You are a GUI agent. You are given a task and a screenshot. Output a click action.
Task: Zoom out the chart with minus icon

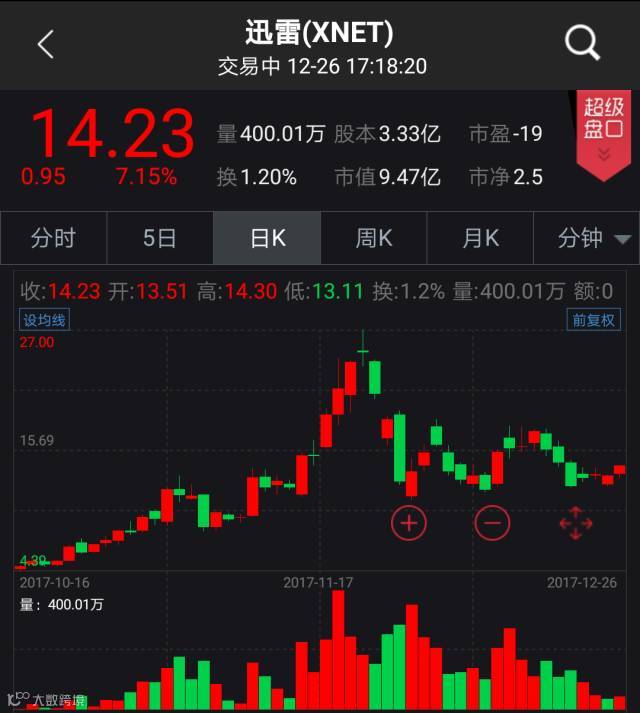click(x=492, y=522)
